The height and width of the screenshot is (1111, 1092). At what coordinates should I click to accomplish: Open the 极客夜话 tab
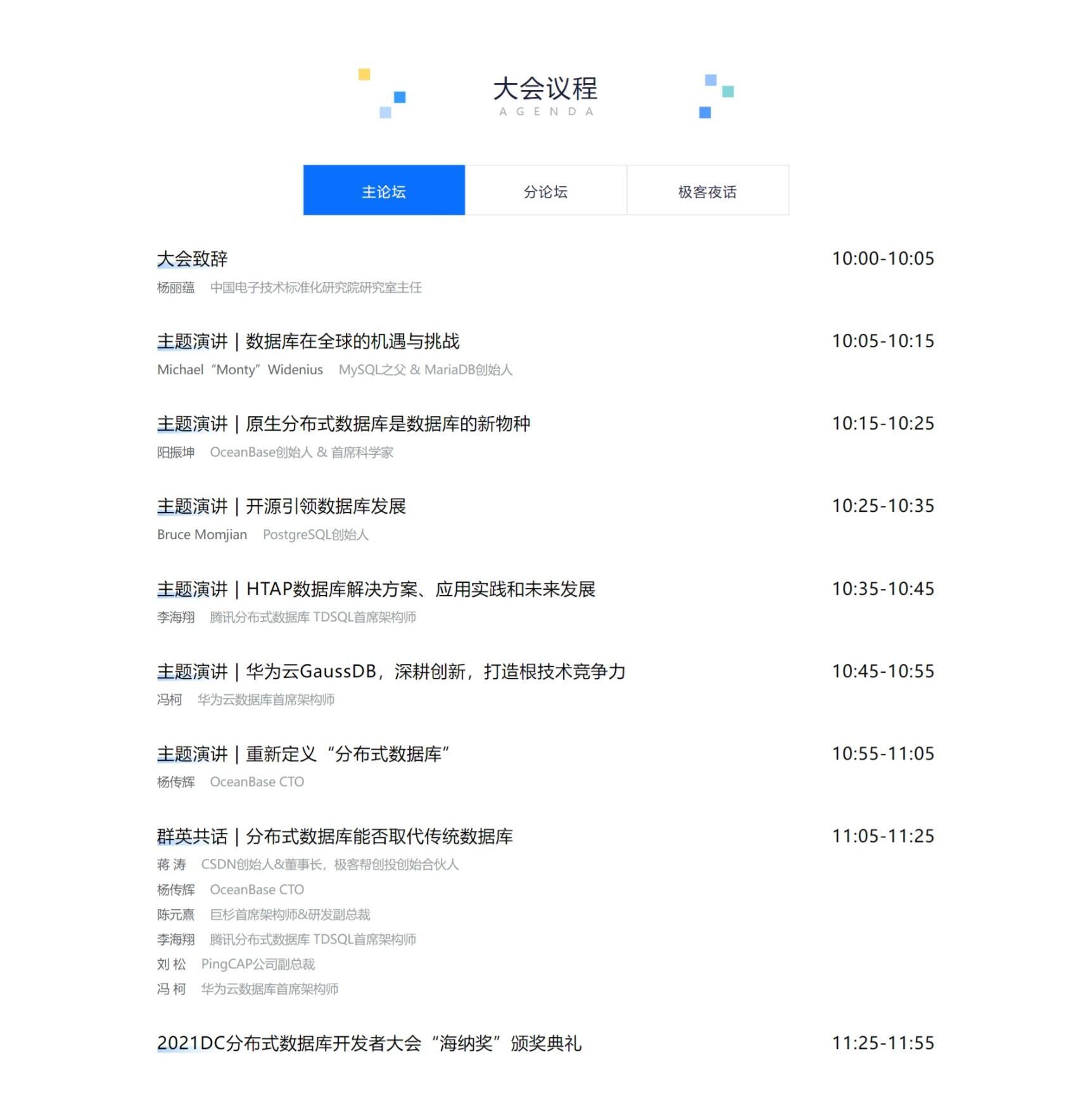707,191
